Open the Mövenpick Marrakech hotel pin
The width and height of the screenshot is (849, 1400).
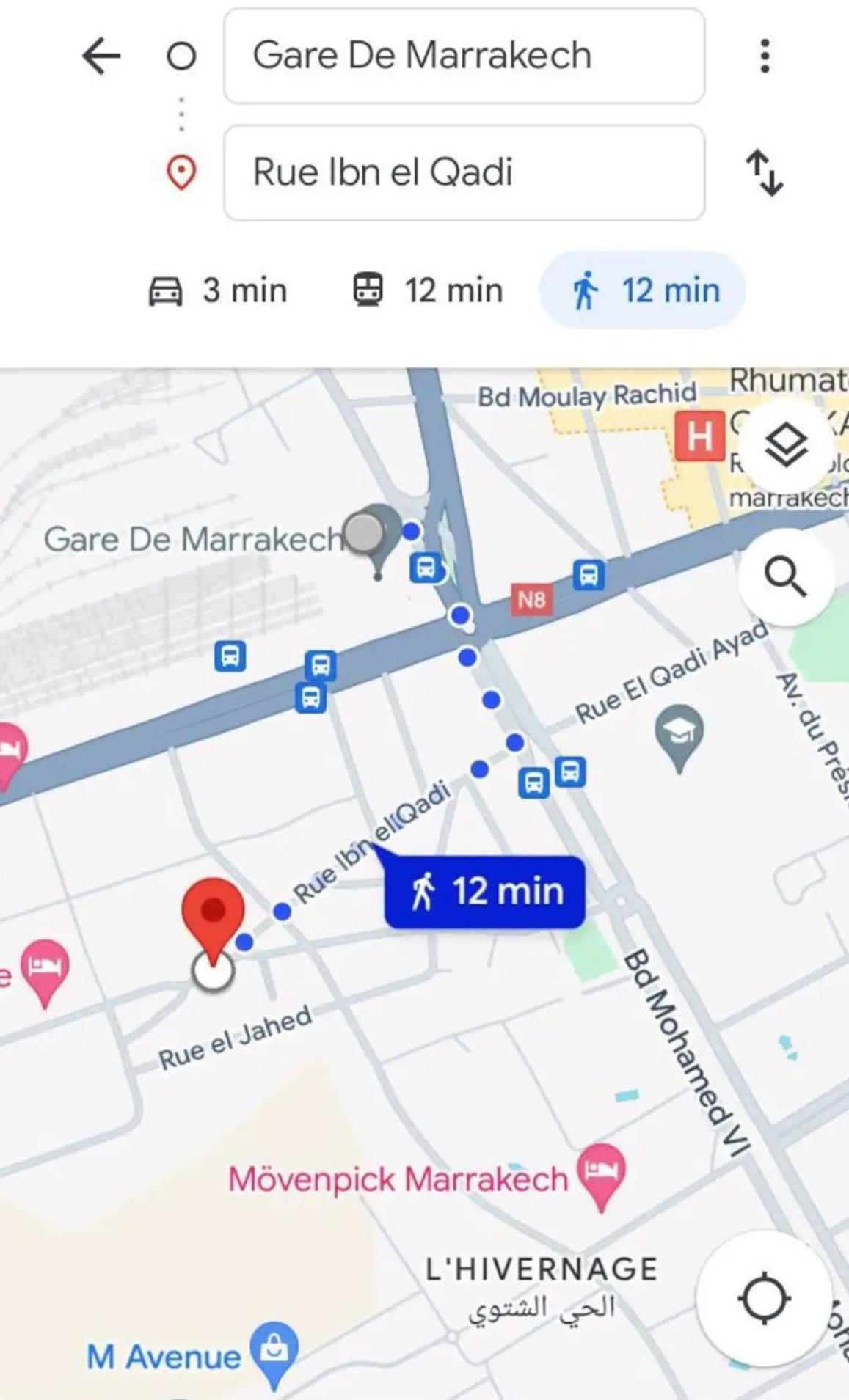[x=601, y=1173]
